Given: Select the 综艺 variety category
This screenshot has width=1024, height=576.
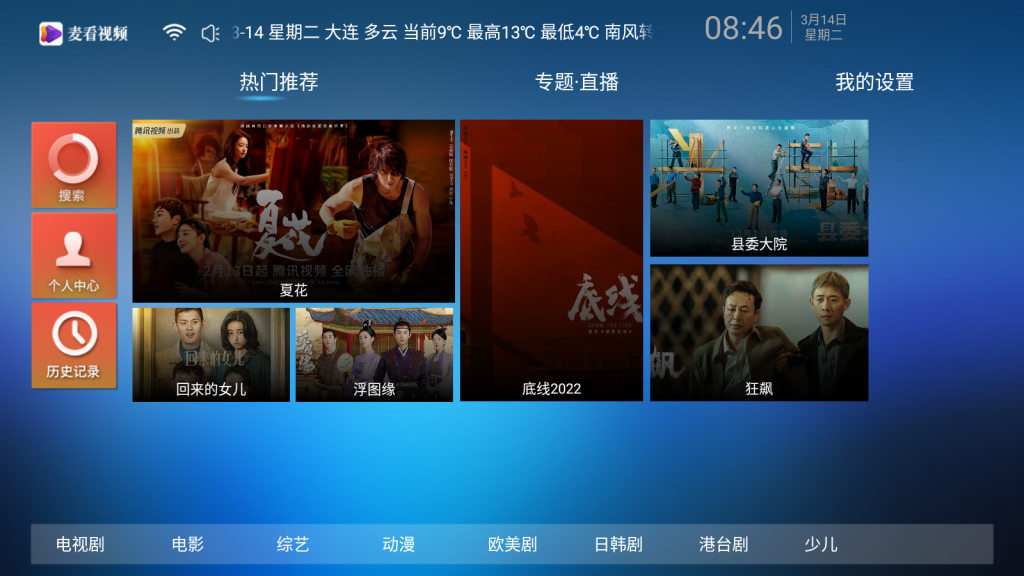Looking at the screenshot, I should 293,545.
